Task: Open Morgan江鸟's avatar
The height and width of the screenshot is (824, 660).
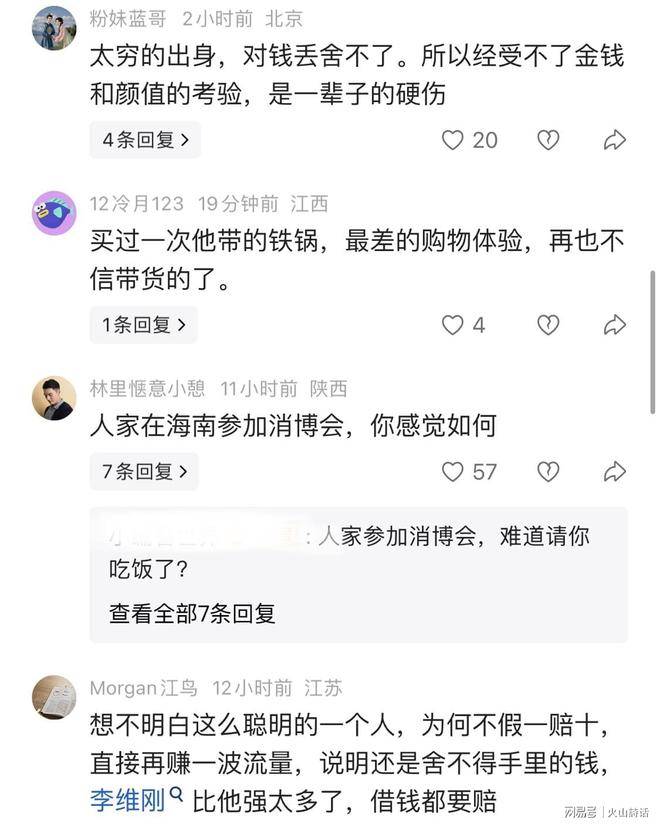Action: click(54, 697)
